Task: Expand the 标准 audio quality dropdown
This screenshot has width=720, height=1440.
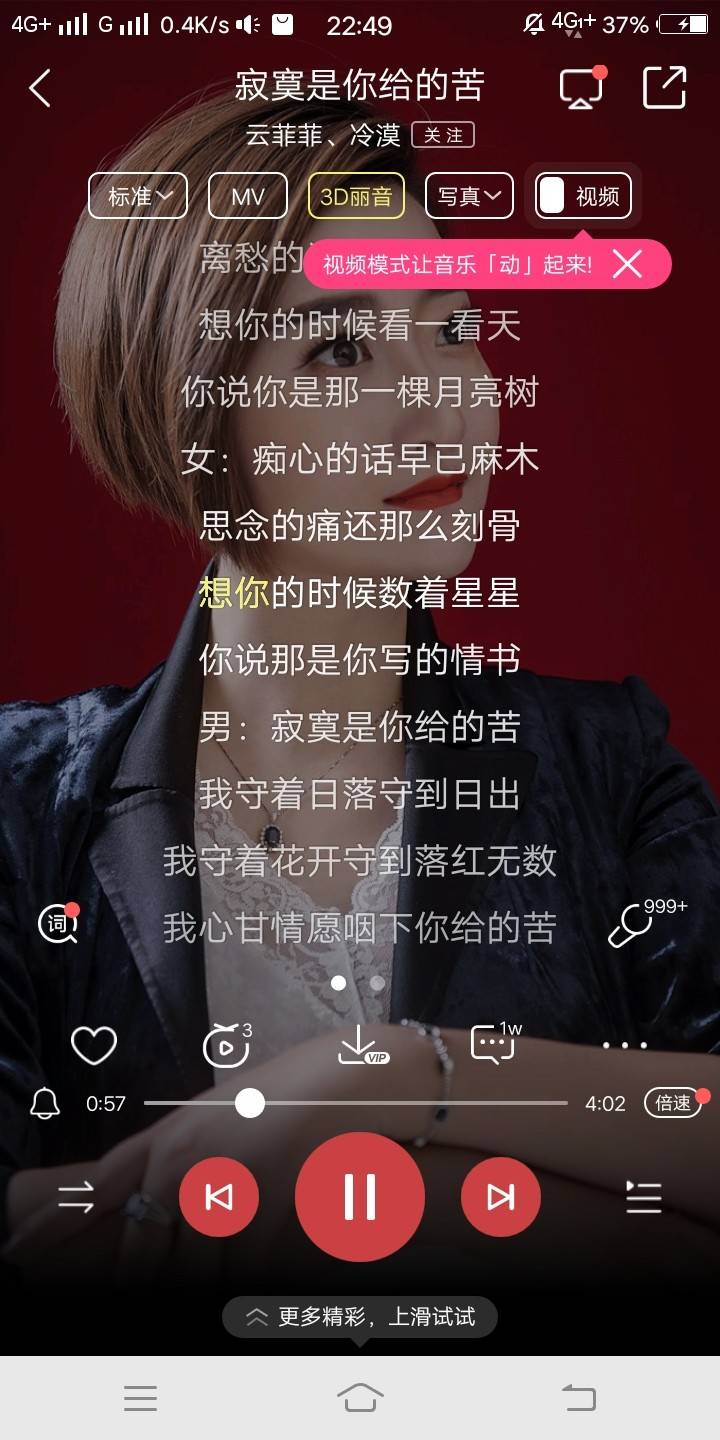Action: point(138,196)
